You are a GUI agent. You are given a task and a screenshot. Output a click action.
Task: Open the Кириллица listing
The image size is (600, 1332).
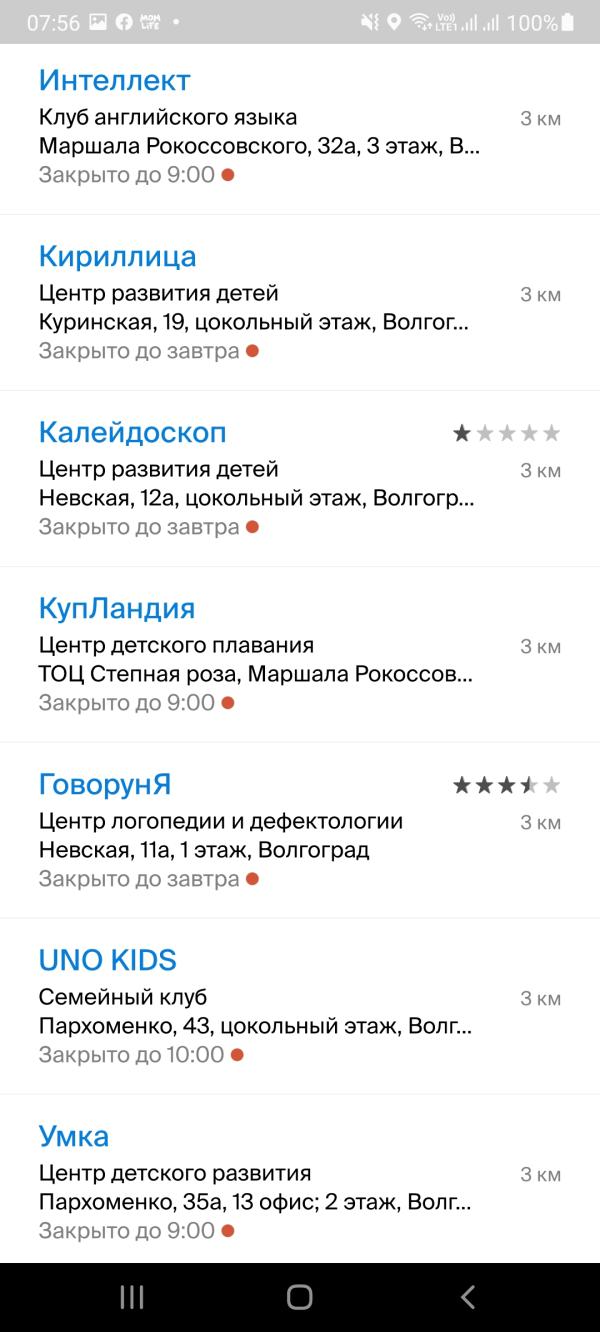[x=300, y=302]
